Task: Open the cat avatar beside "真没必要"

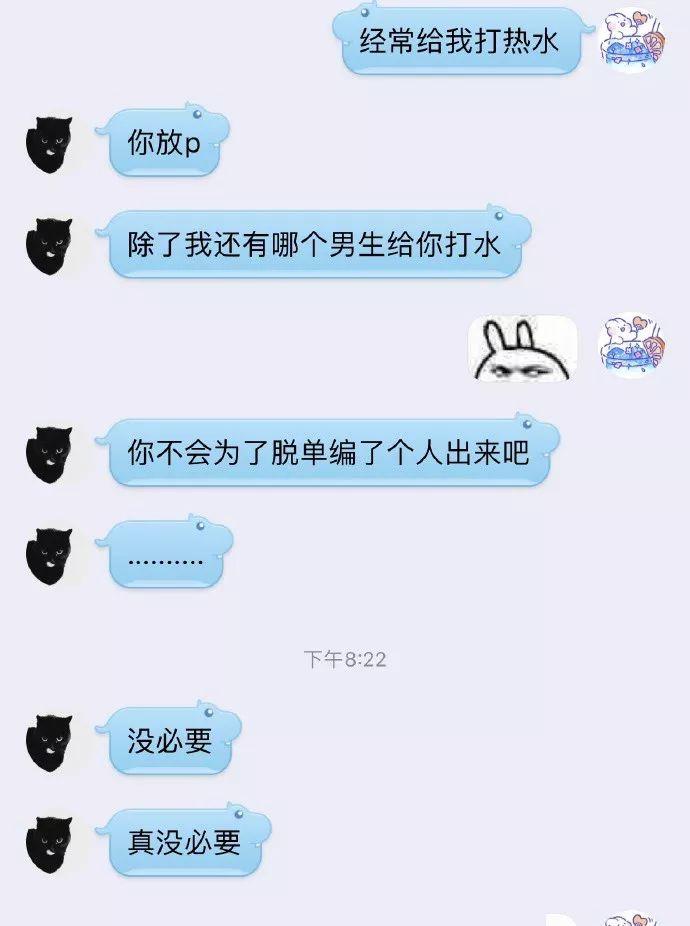Action: click(49, 843)
